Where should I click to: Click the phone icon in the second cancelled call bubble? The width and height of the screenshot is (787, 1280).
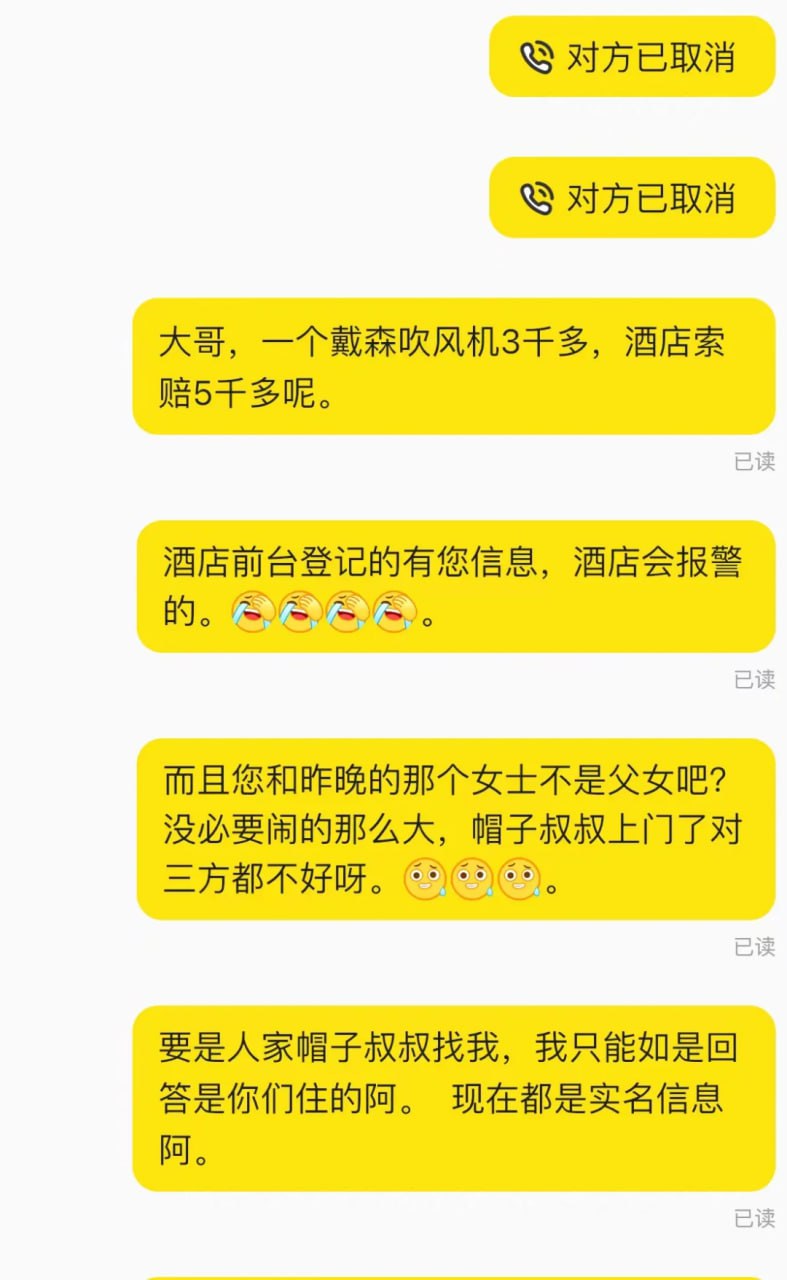pos(536,198)
